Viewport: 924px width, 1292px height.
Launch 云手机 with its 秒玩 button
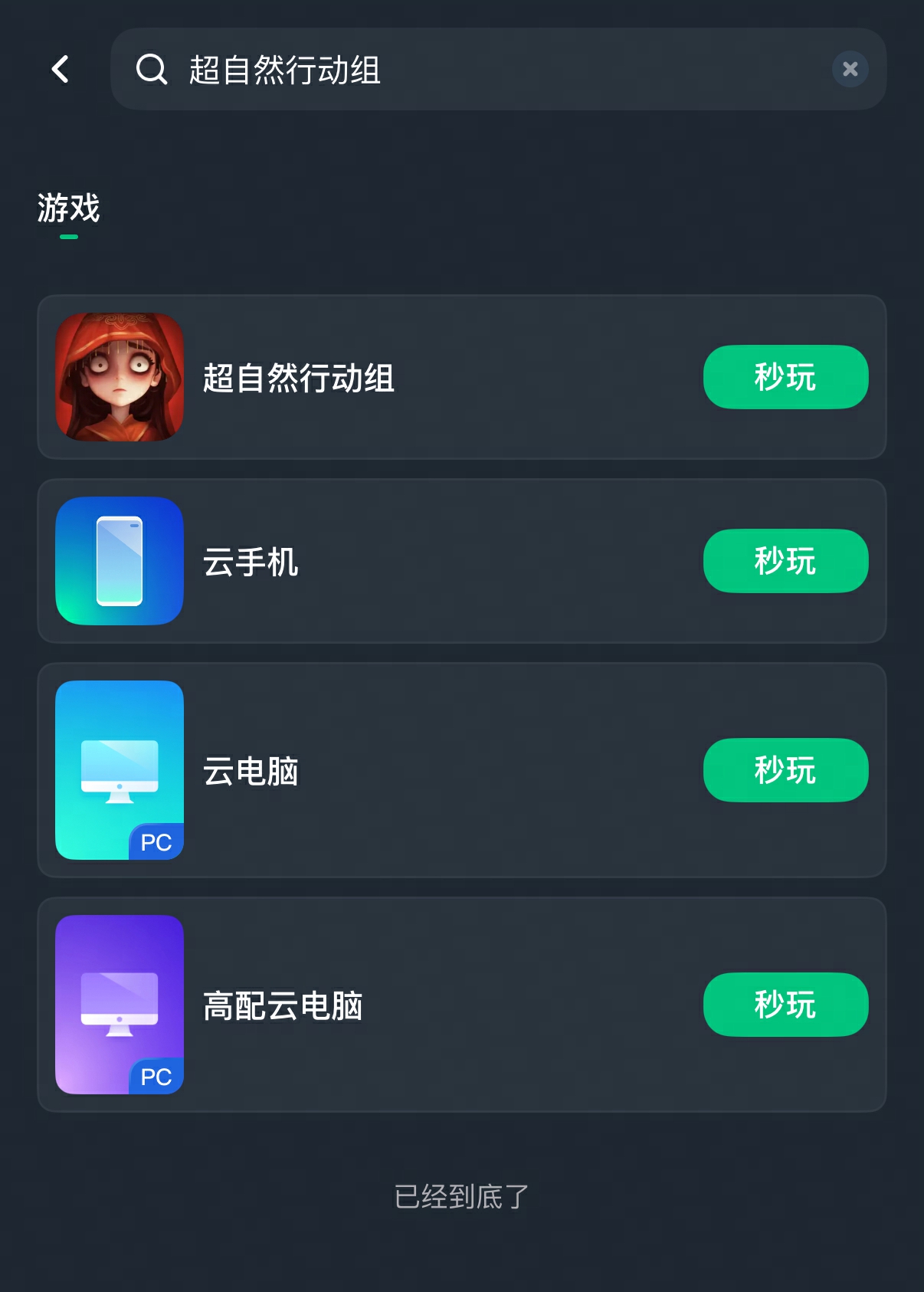point(785,561)
